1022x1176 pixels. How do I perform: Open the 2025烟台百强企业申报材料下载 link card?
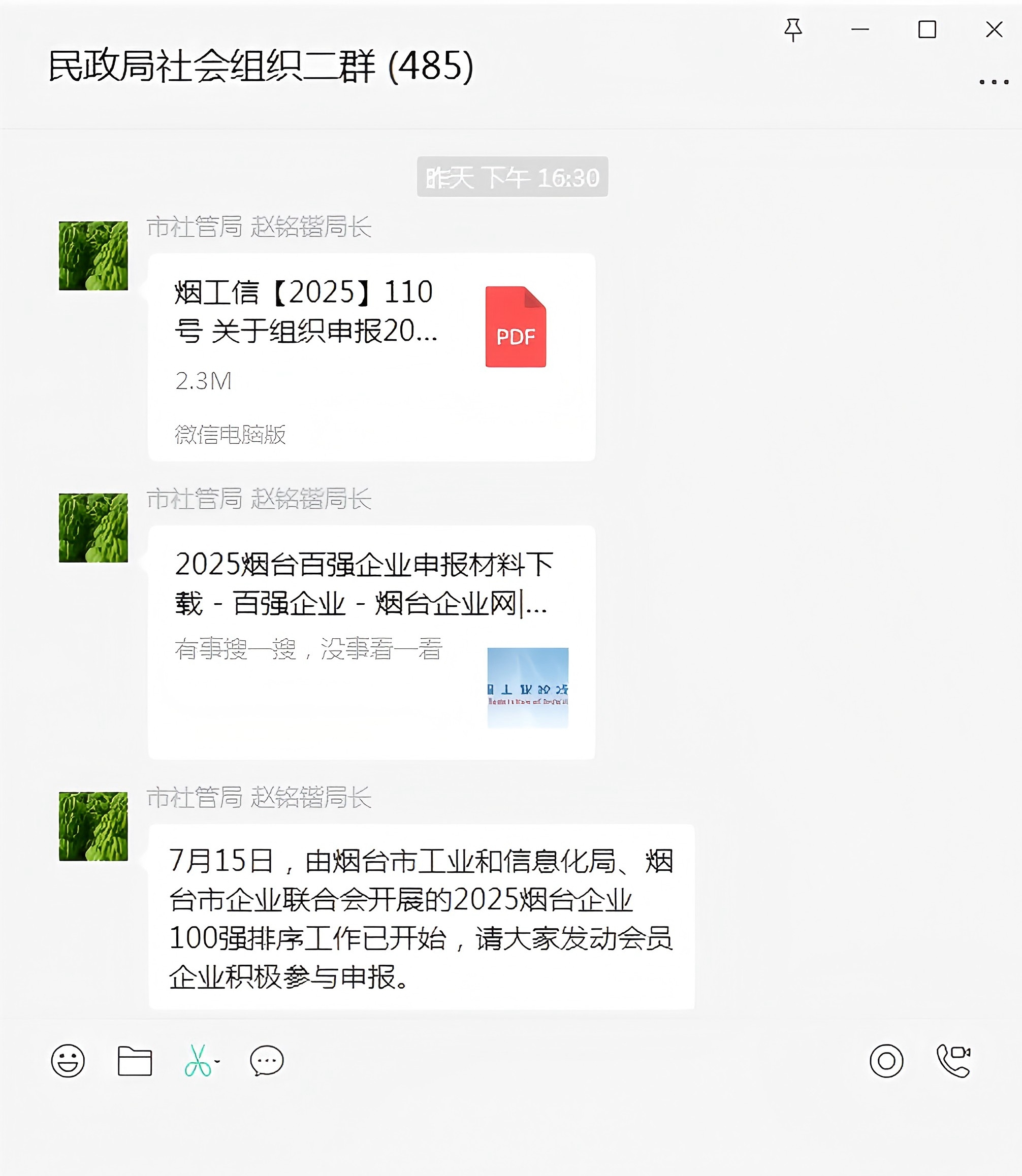(371, 642)
